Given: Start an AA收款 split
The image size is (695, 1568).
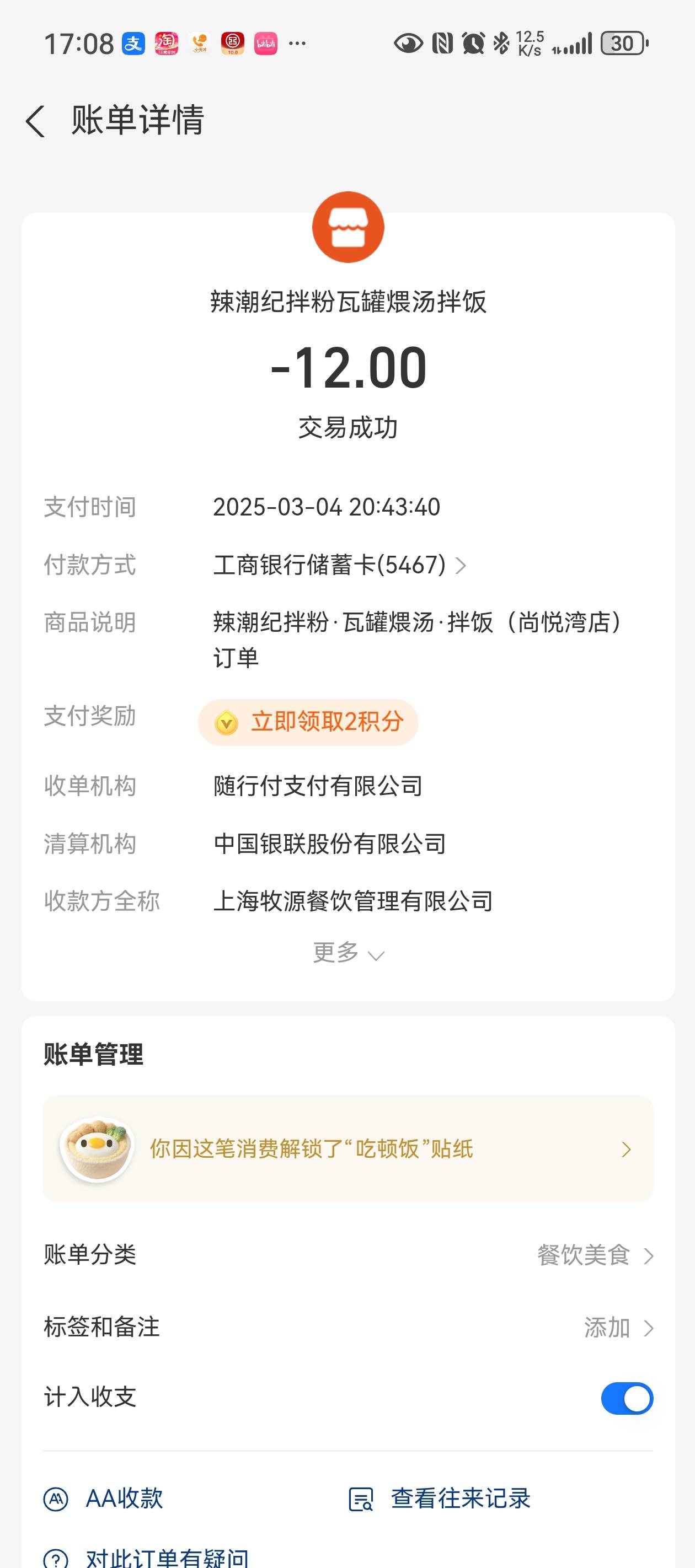Looking at the screenshot, I should point(104,1499).
